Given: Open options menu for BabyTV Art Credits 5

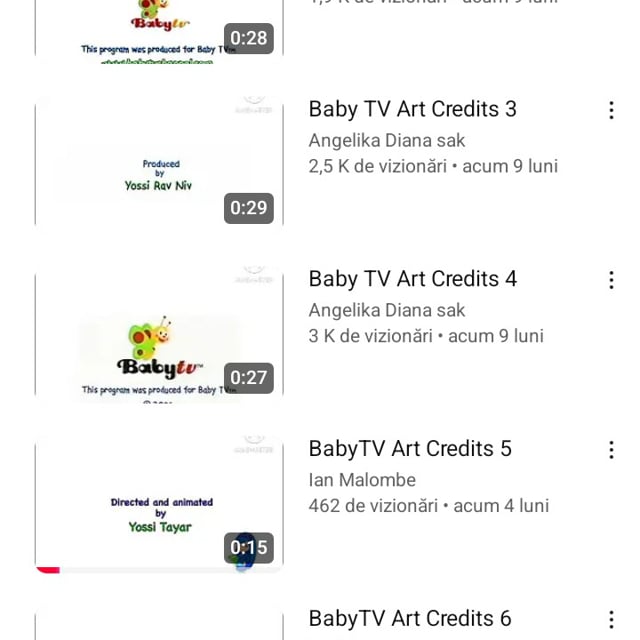Looking at the screenshot, I should (x=611, y=450).
